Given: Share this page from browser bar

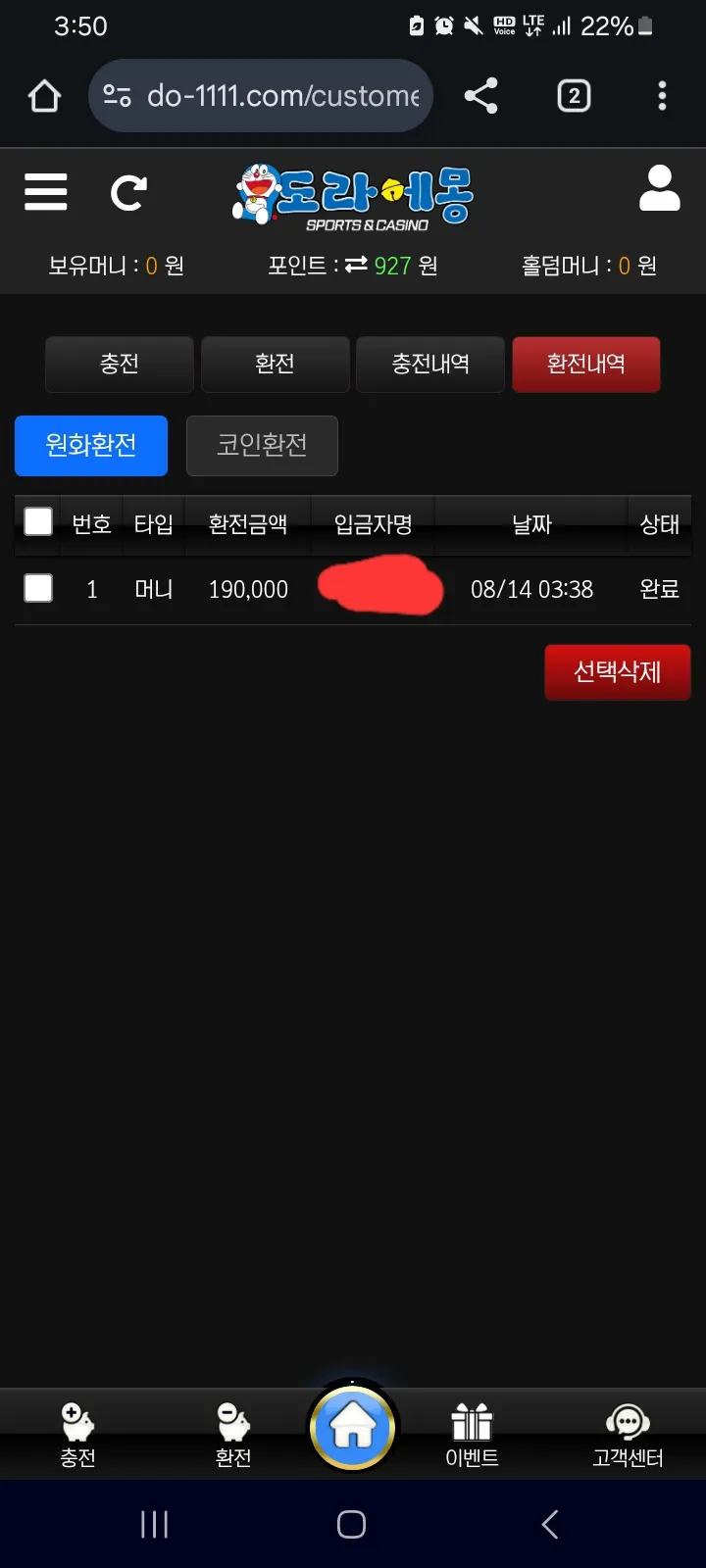Looking at the screenshot, I should [480, 96].
